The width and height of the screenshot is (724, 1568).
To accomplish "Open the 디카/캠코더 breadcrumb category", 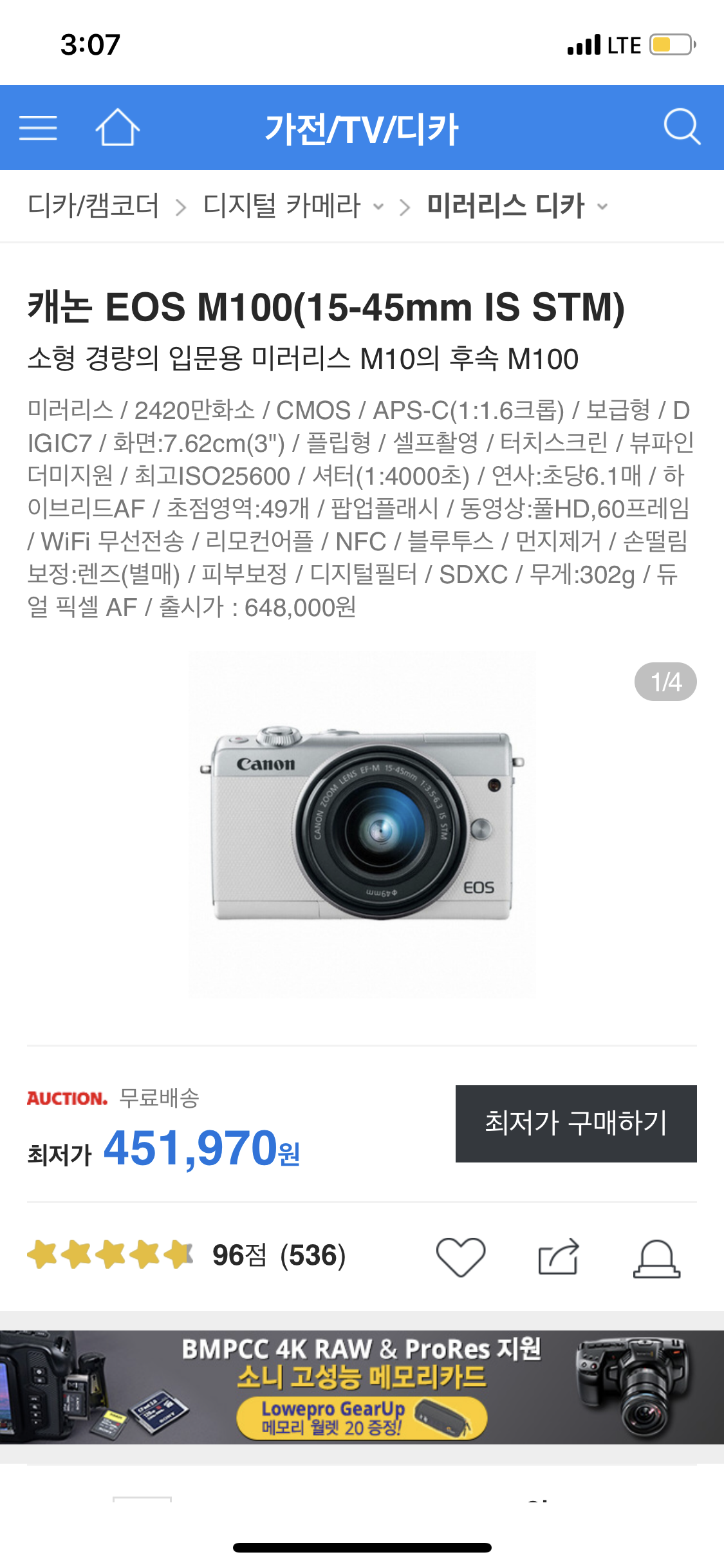I will coord(93,206).
